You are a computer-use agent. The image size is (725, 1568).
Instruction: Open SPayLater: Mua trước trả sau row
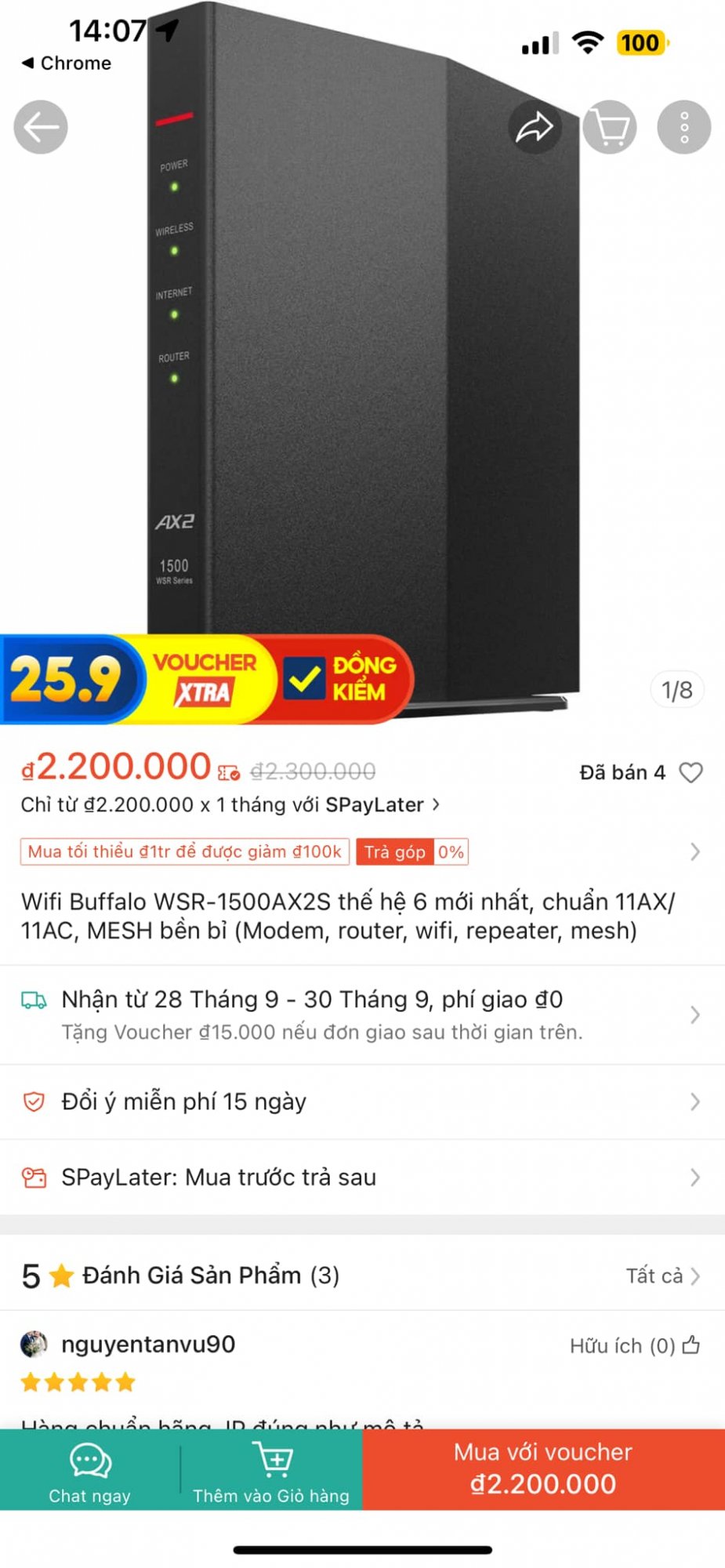(x=361, y=1178)
